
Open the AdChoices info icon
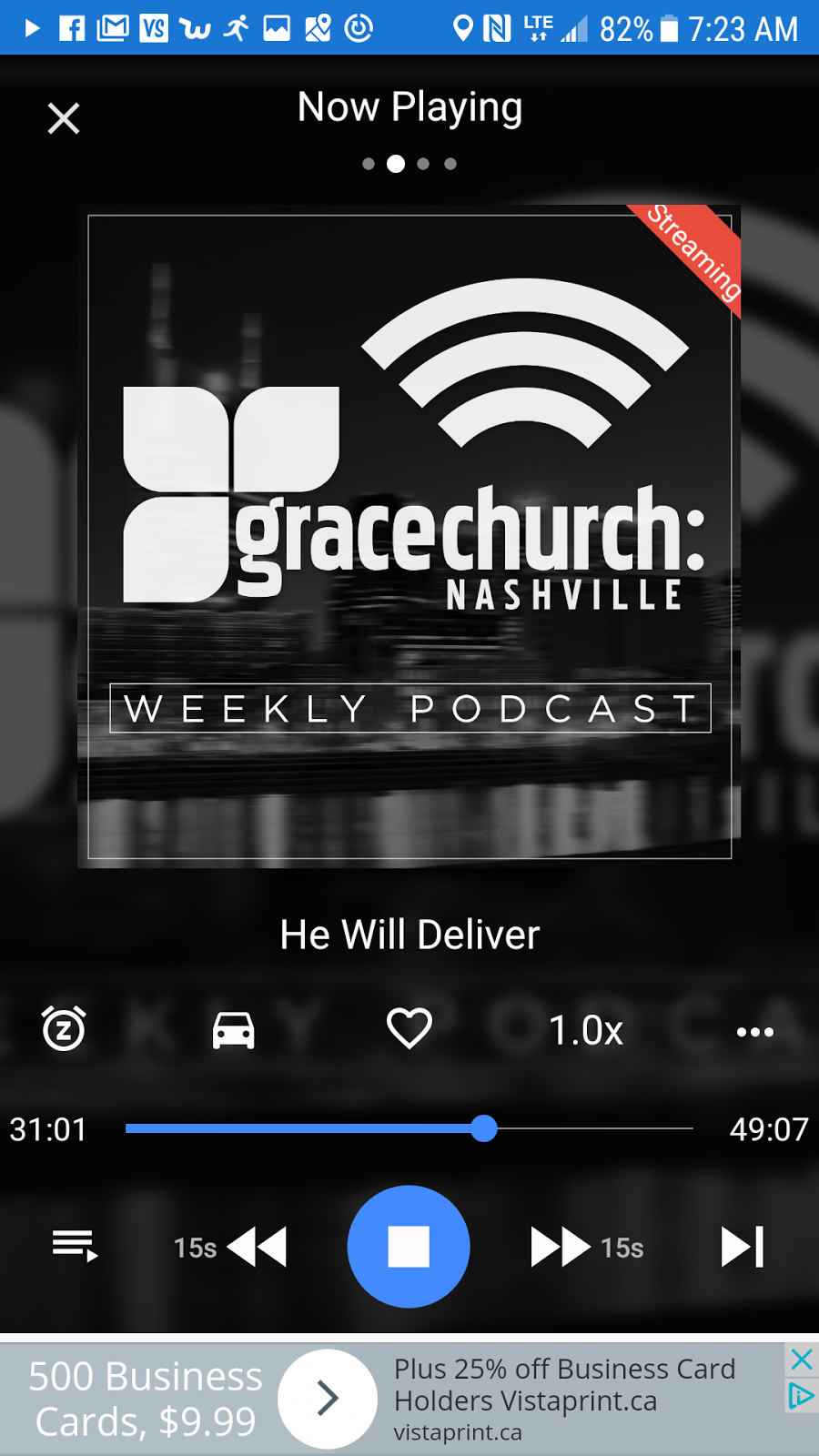(x=801, y=1395)
